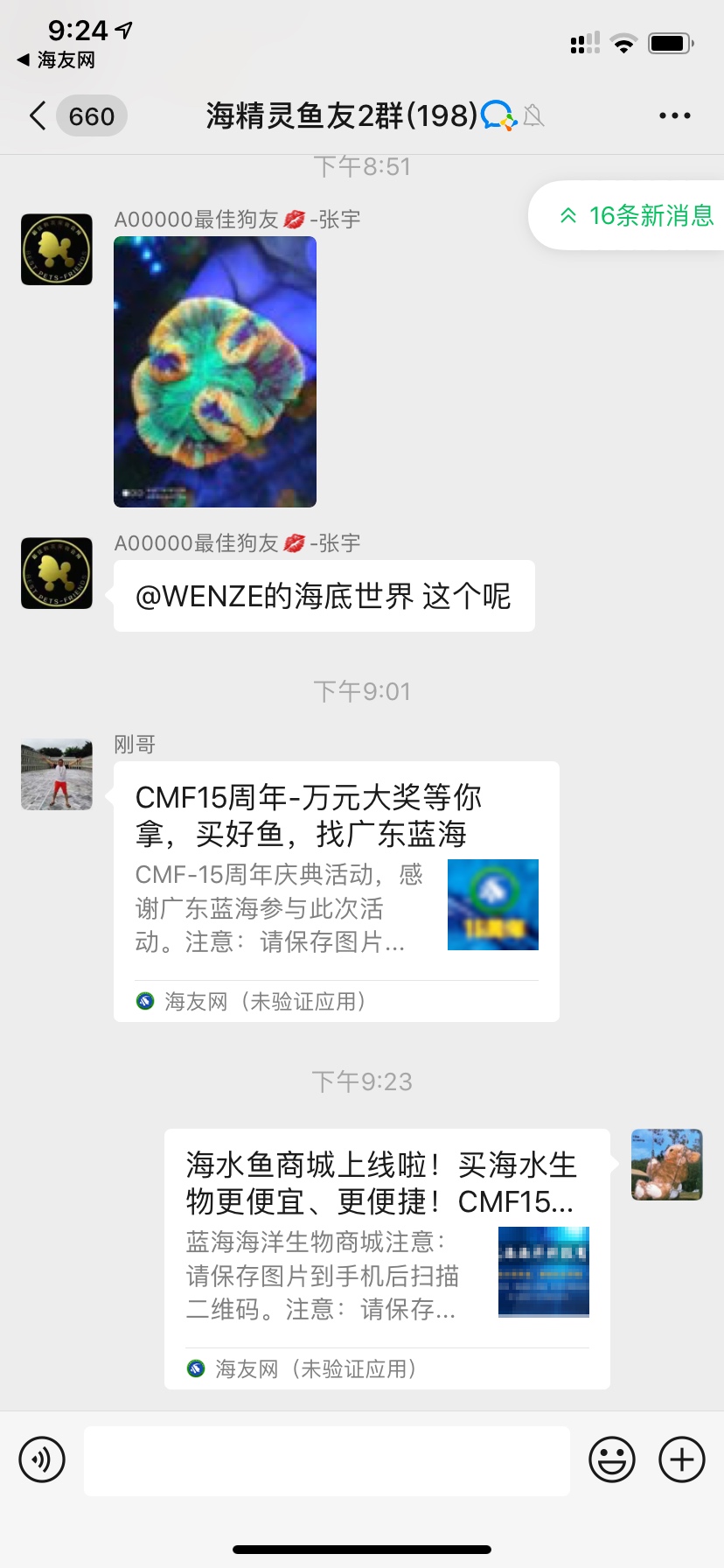Open the 海水鱼商城上线啦 shared link card
The height and width of the screenshot is (1568, 724).
(386, 1258)
